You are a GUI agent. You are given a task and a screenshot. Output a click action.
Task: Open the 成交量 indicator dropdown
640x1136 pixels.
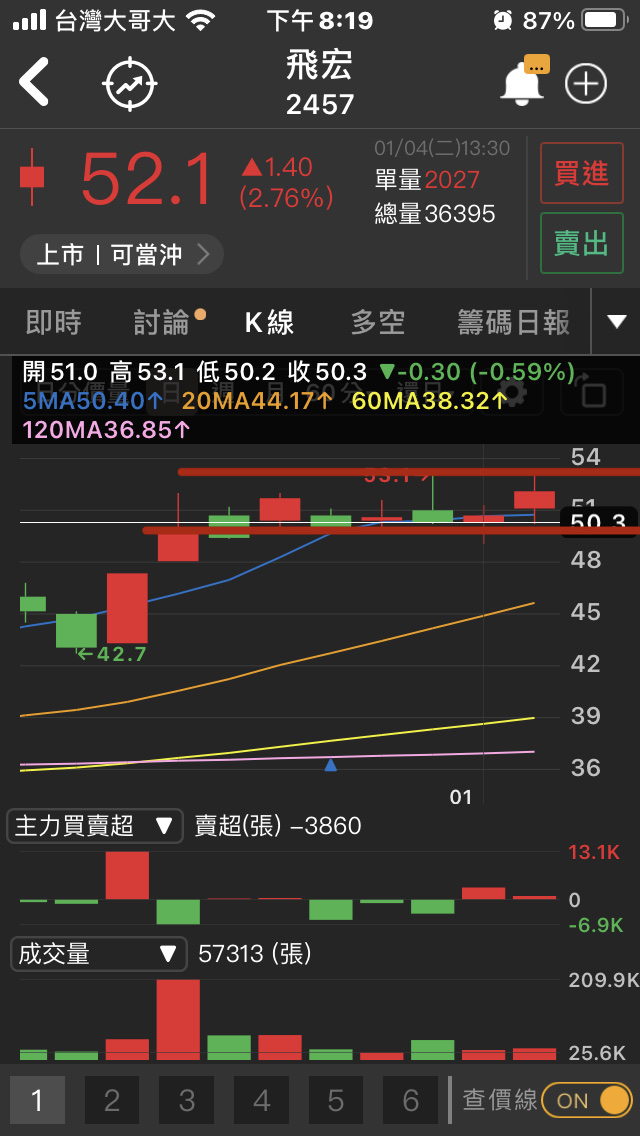click(x=98, y=954)
